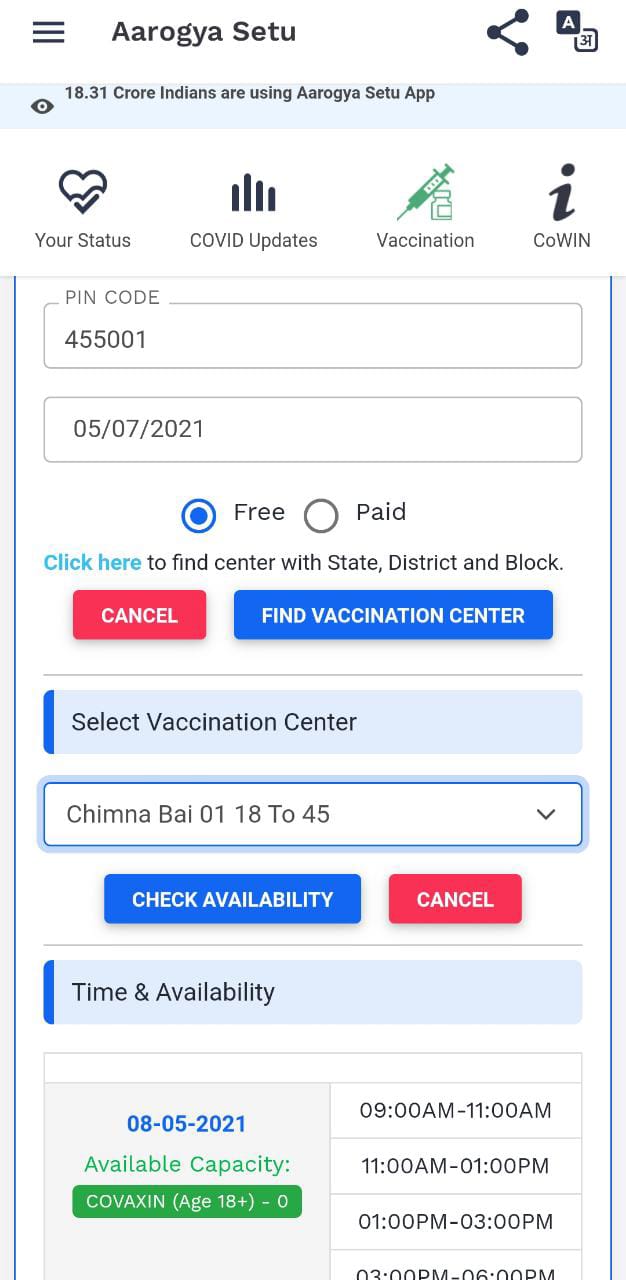
Task: Open the CoWIN tab
Action: [562, 208]
